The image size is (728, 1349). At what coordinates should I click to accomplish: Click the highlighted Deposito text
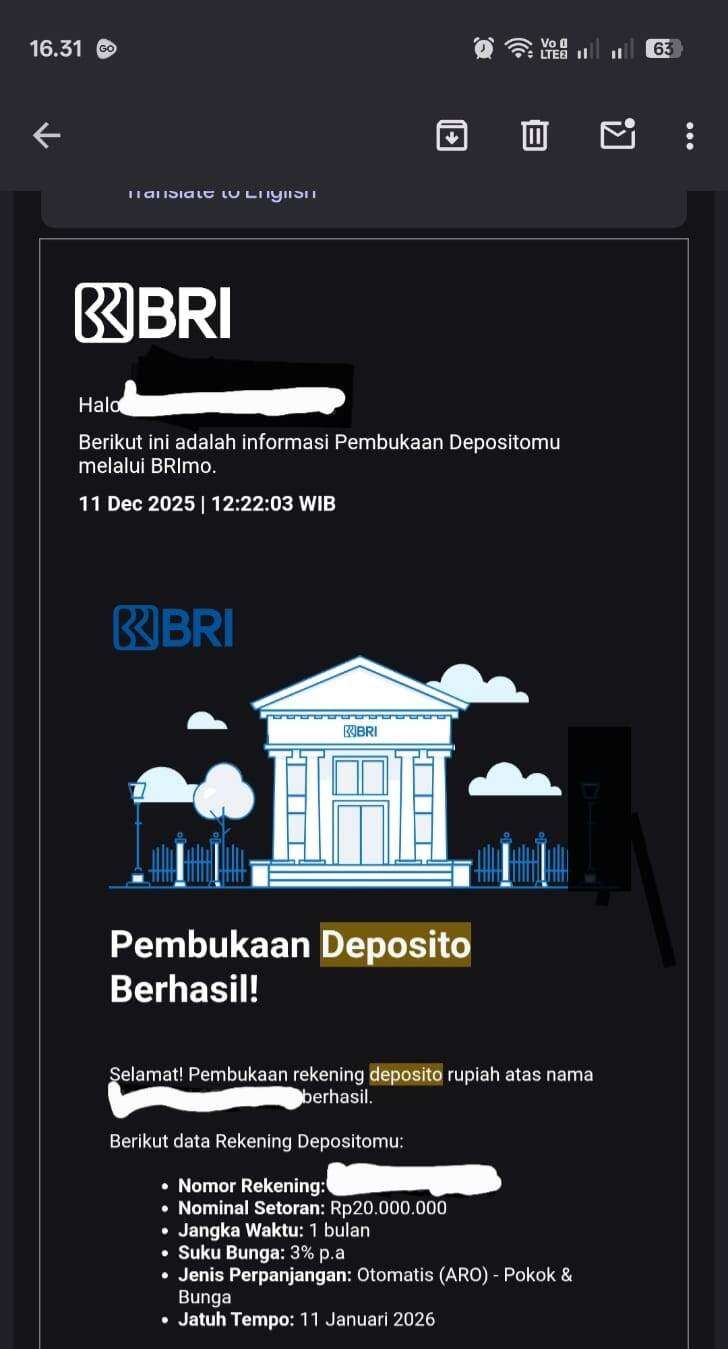click(396, 944)
